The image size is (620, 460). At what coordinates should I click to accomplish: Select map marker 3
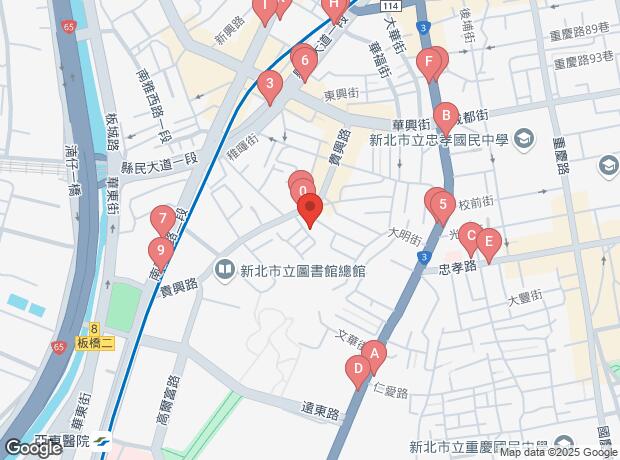click(x=267, y=85)
